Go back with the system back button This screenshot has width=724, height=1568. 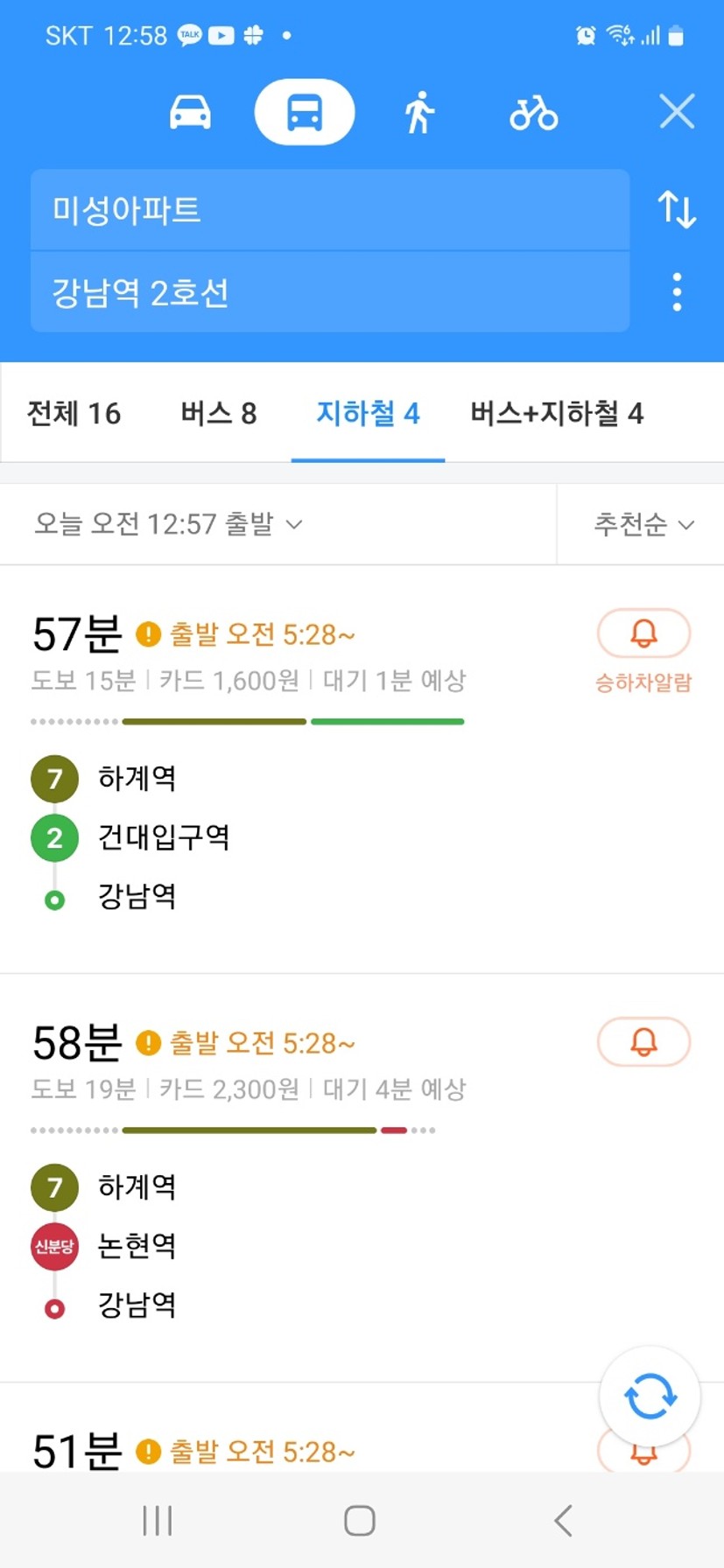point(564,1521)
